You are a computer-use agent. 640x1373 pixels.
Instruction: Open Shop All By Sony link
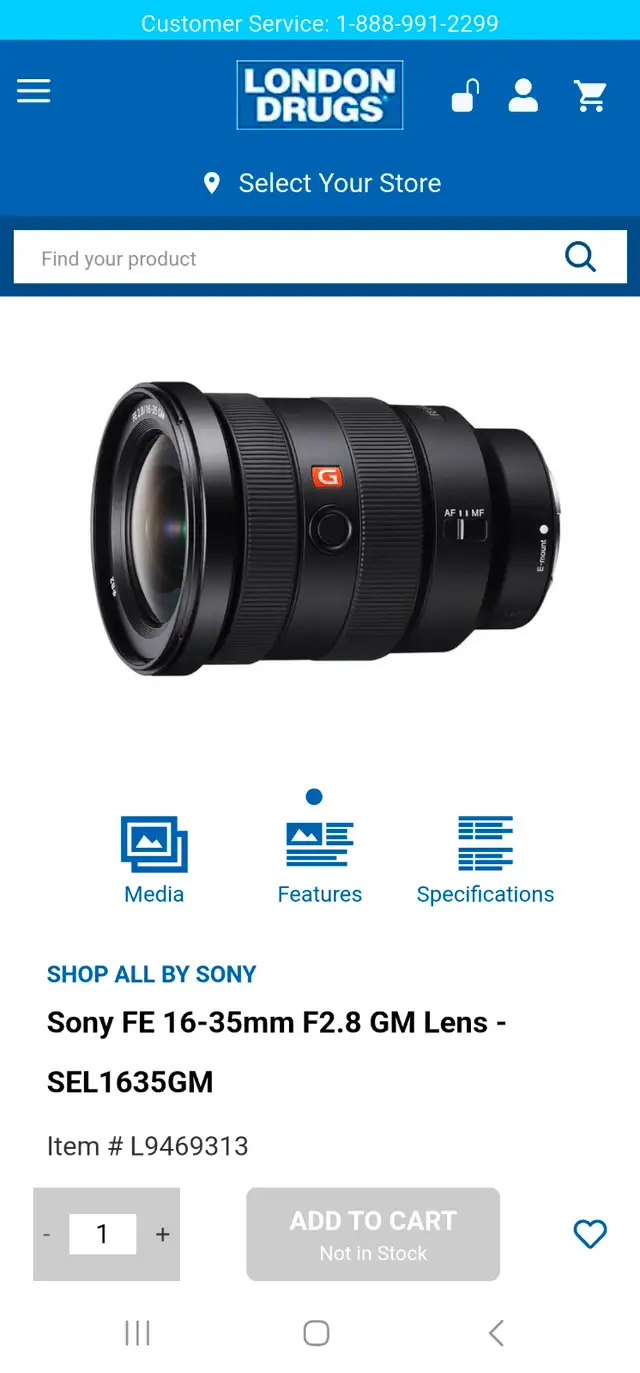coord(151,974)
